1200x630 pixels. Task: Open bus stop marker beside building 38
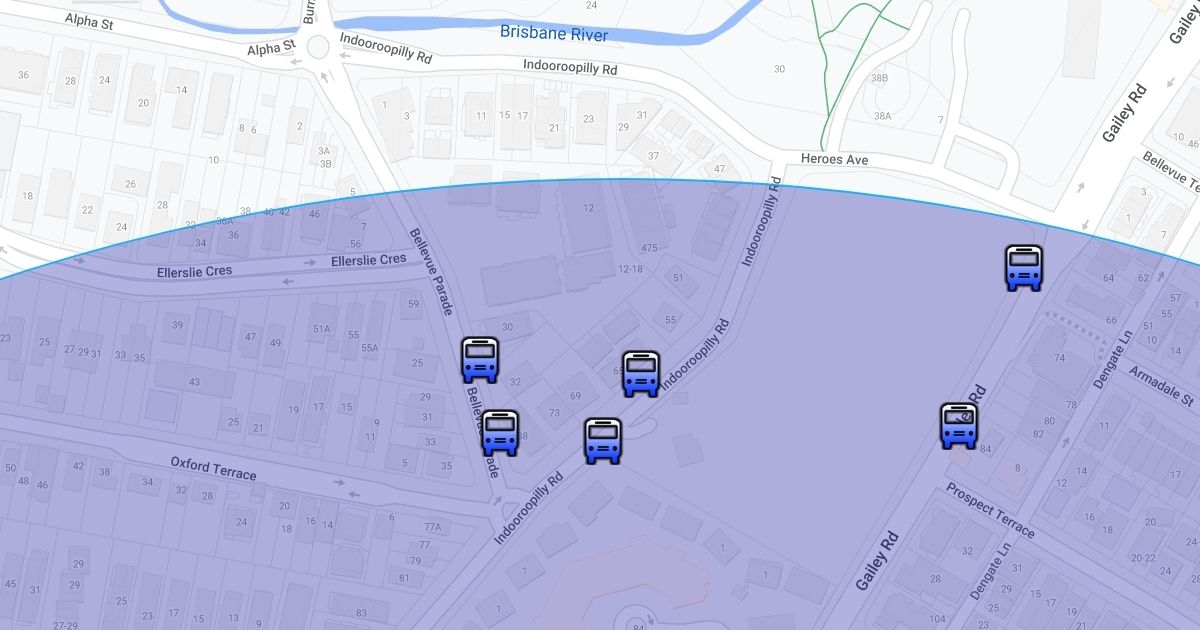tap(500, 433)
